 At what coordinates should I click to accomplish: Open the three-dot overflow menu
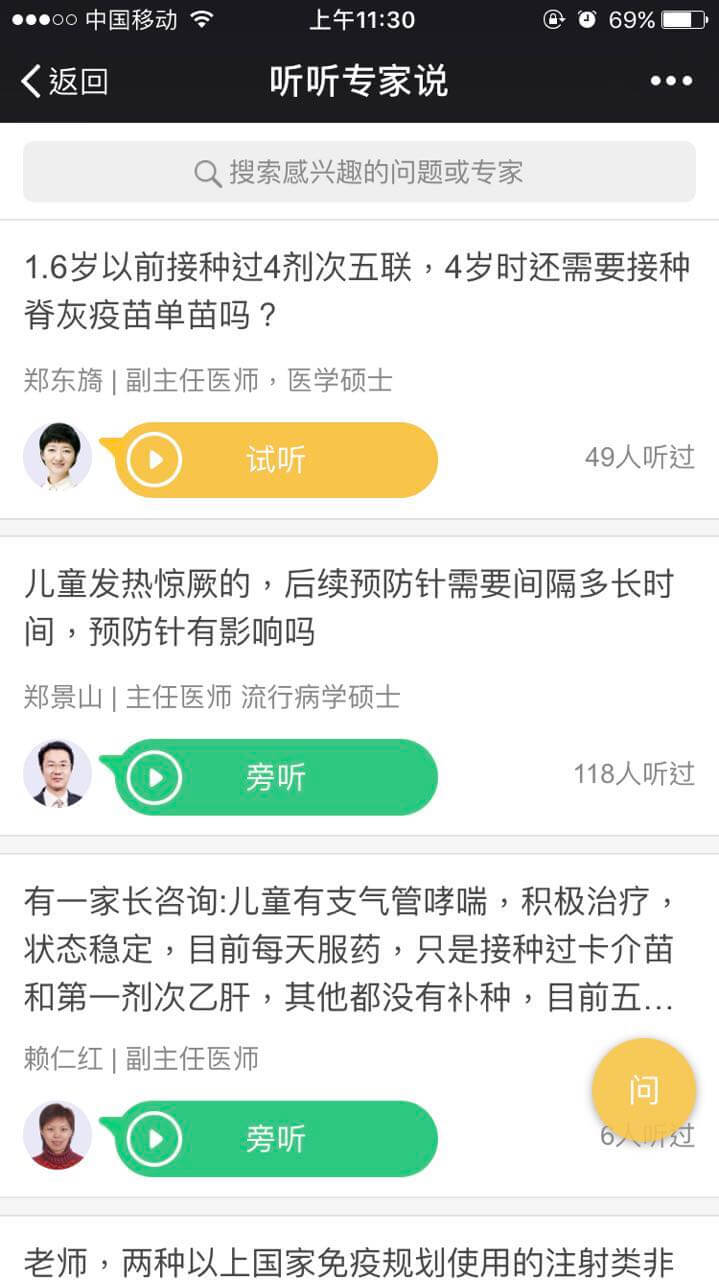pyautogui.click(x=671, y=81)
